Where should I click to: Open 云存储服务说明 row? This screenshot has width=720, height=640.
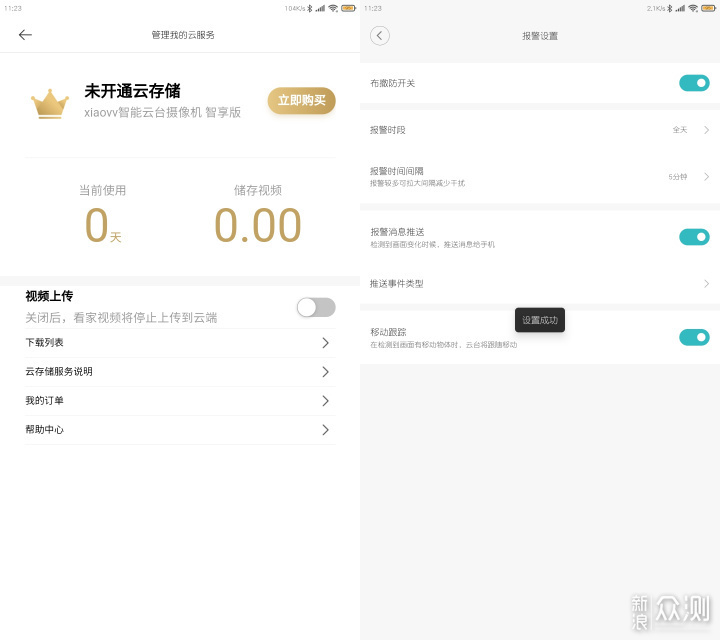coord(180,372)
